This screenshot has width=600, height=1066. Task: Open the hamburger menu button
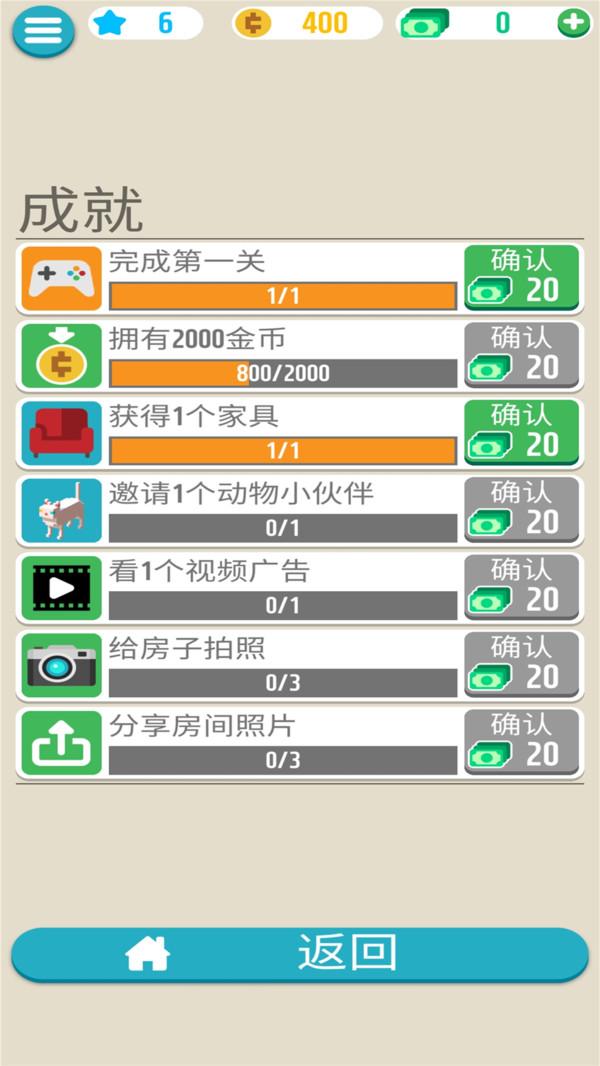tap(43, 30)
